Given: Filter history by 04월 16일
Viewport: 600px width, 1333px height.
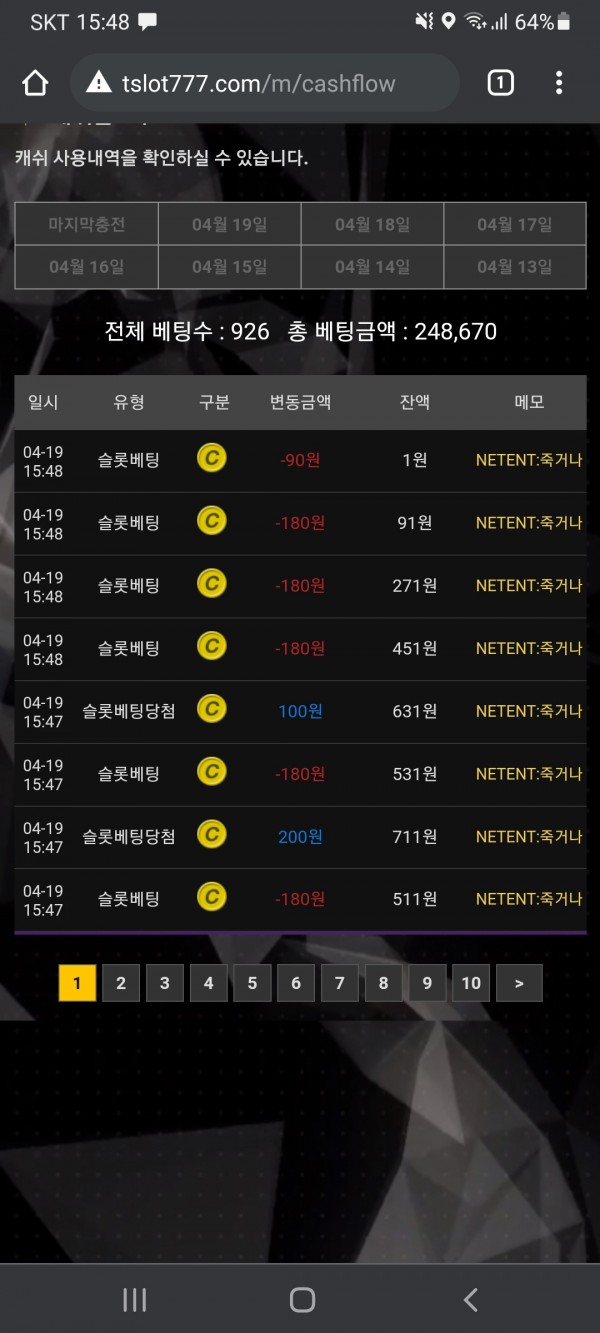Looking at the screenshot, I should tap(87, 266).
